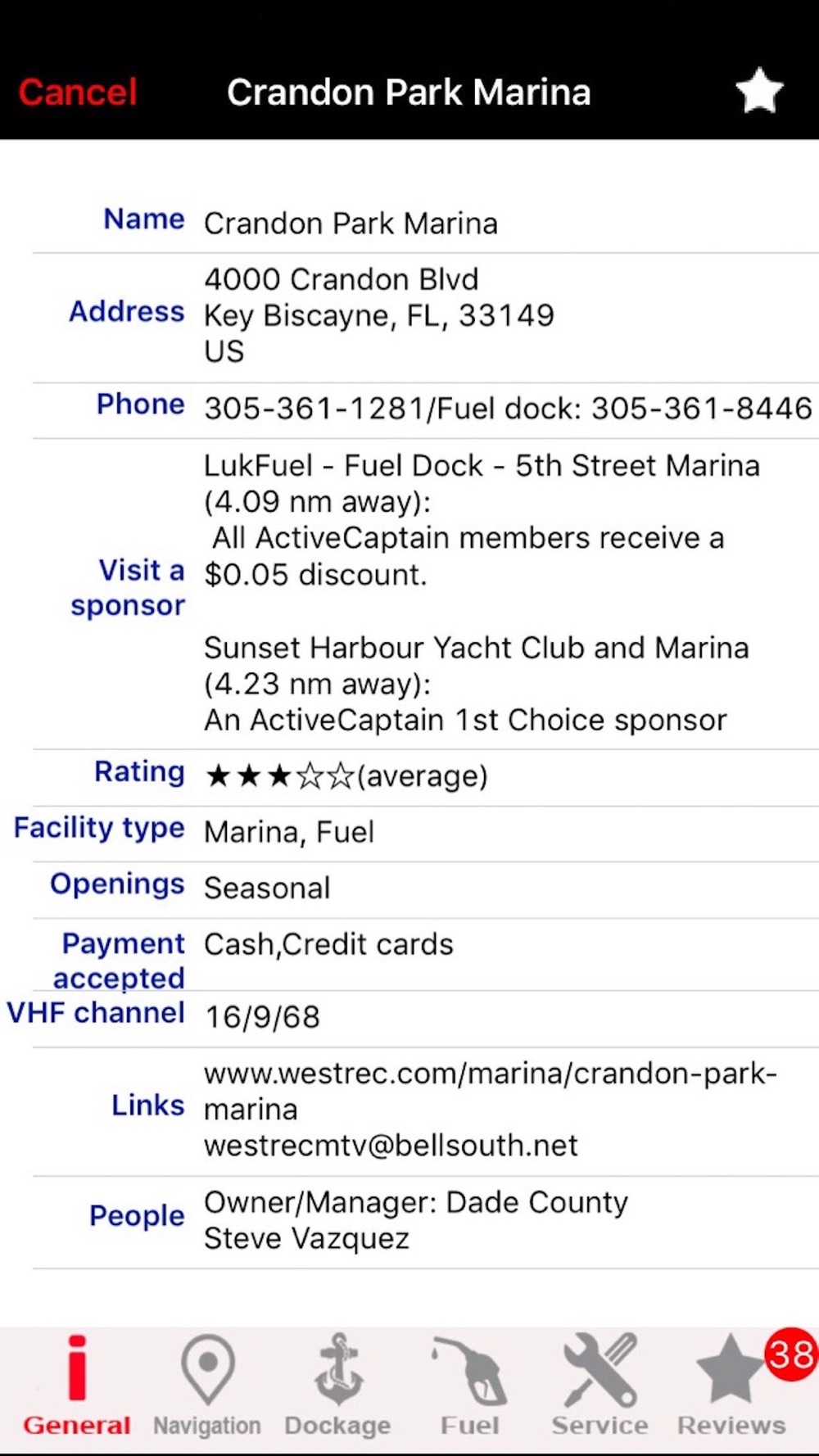View the Fuel tab

point(469,1386)
